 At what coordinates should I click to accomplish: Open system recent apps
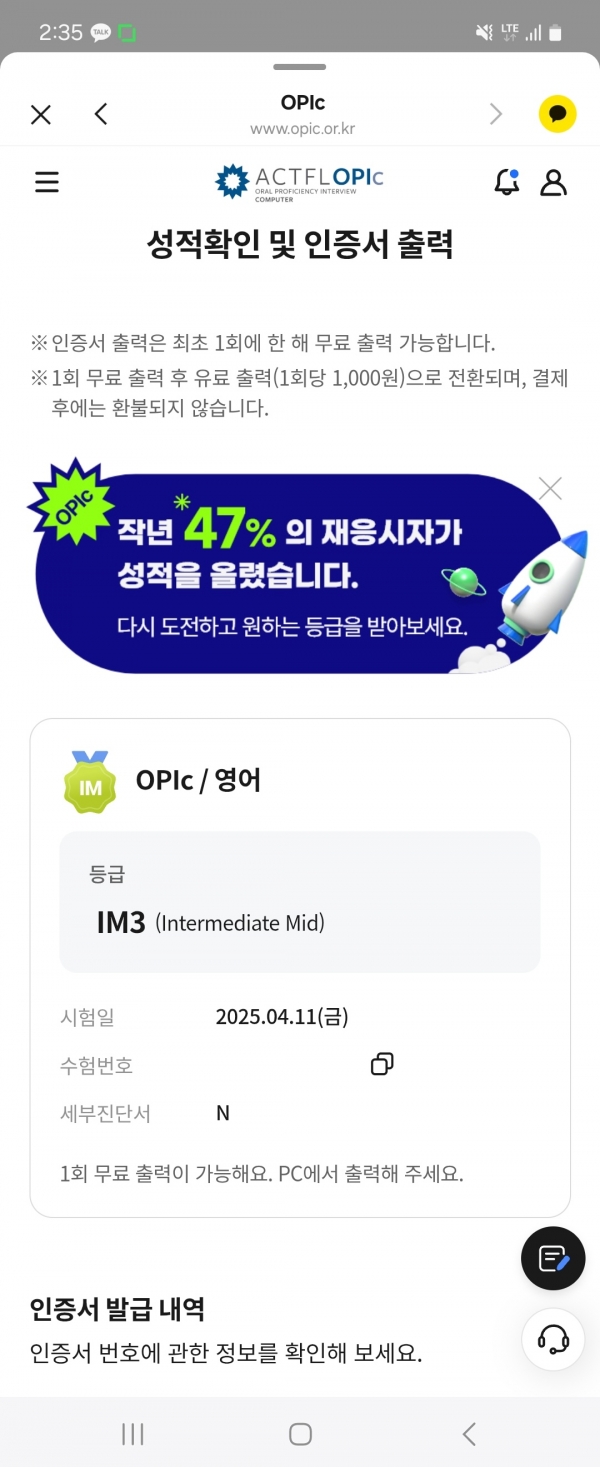133,1434
